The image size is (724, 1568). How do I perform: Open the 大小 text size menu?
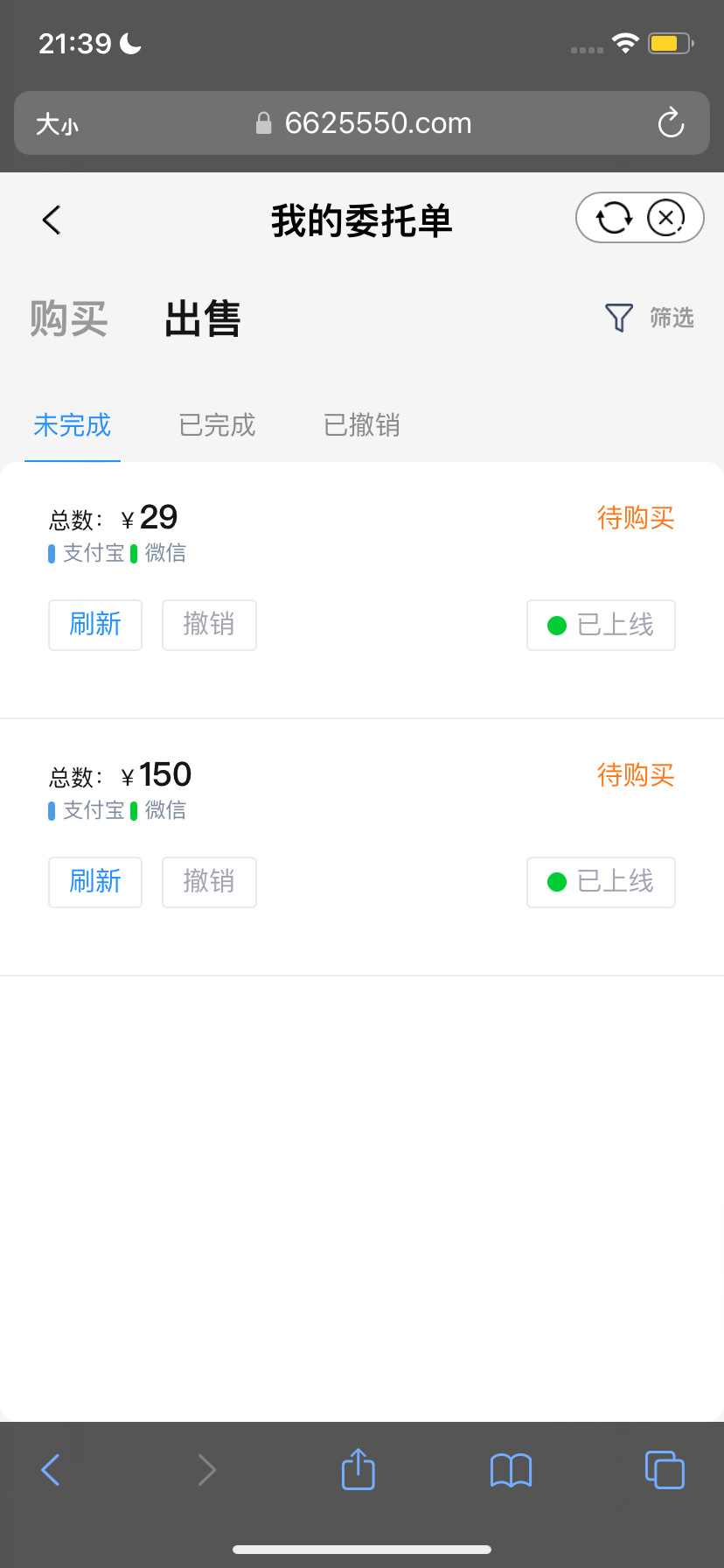click(57, 124)
